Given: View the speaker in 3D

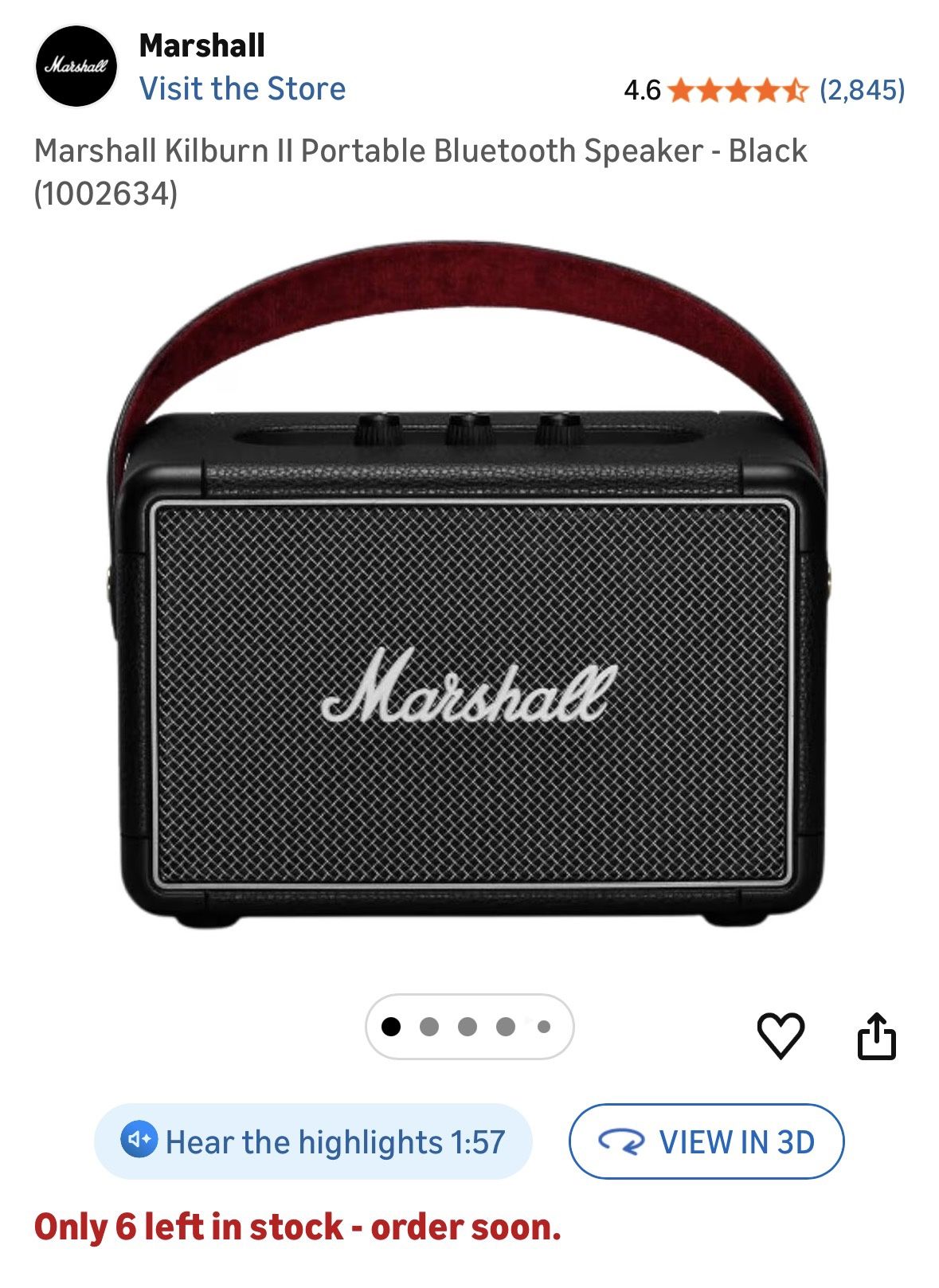Looking at the screenshot, I should coord(706,1141).
